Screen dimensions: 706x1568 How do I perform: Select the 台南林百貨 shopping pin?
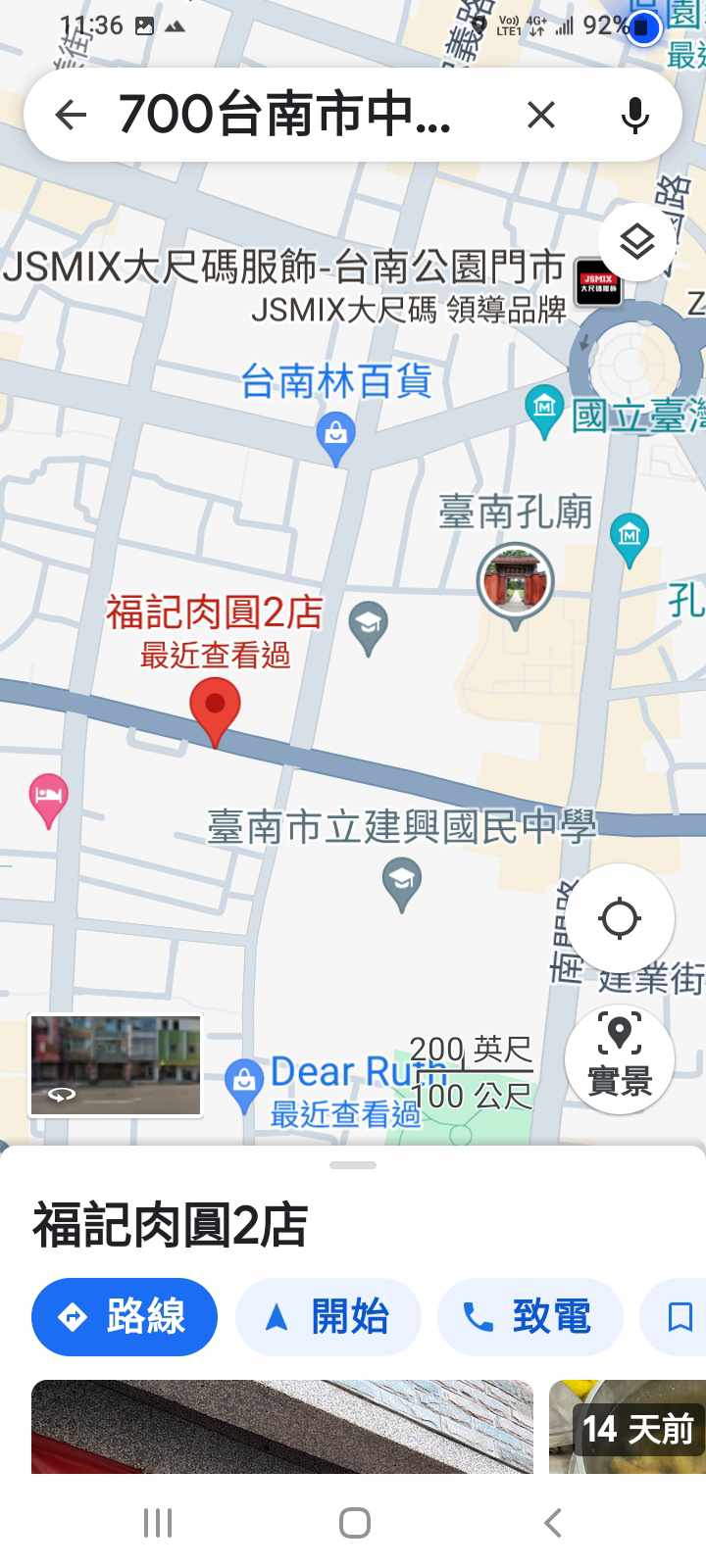point(336,433)
